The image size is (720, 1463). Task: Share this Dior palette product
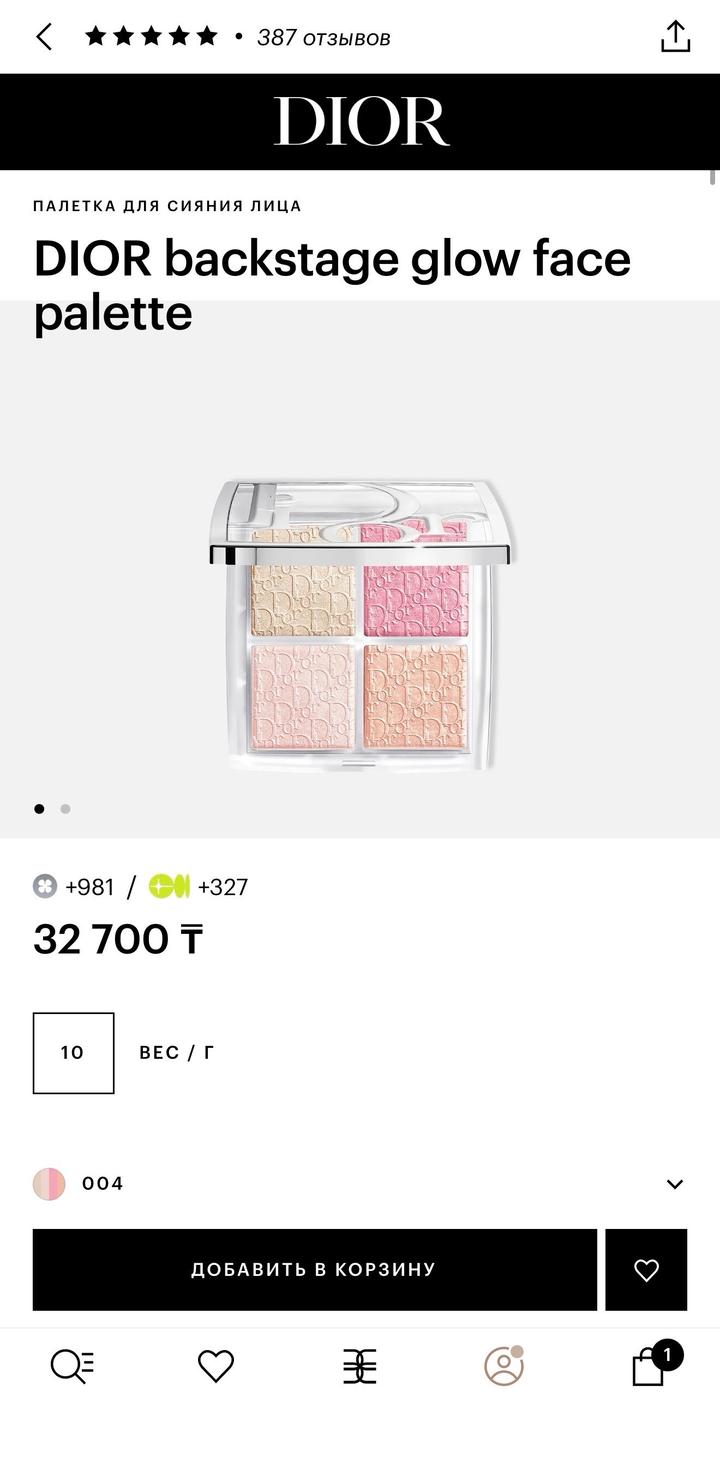click(675, 36)
